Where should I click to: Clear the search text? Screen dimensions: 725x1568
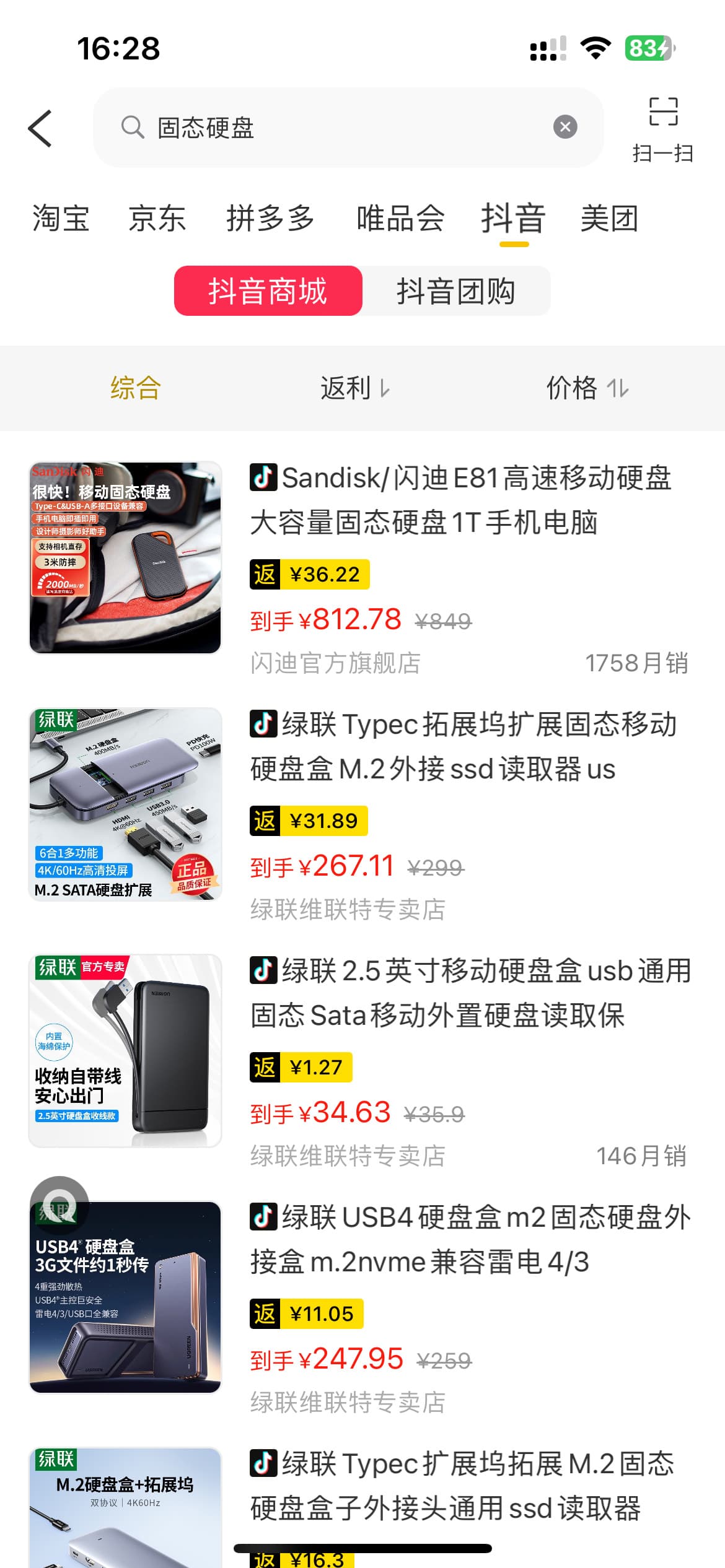pyautogui.click(x=565, y=128)
